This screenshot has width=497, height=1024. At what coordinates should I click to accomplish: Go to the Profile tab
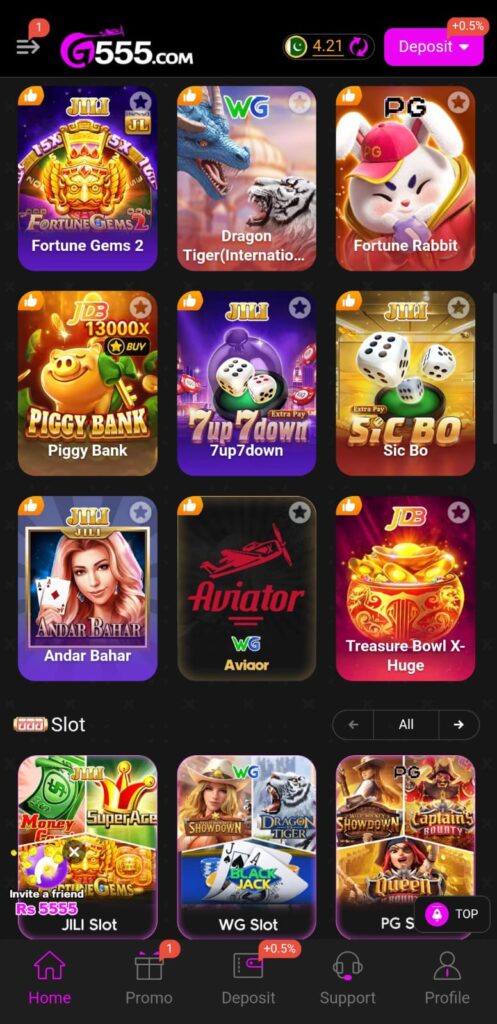pyautogui.click(x=447, y=978)
